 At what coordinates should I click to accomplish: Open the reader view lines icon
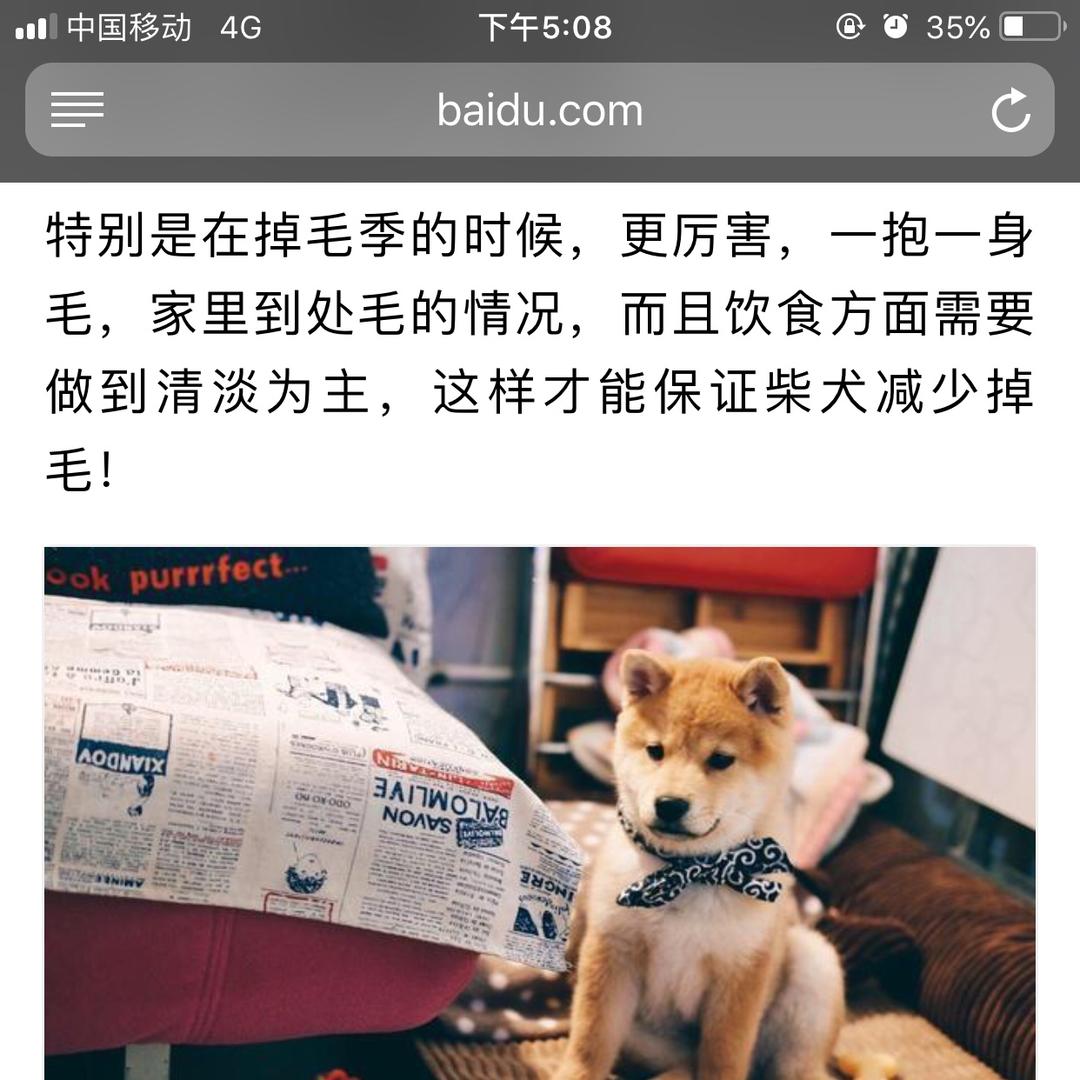pyautogui.click(x=77, y=110)
